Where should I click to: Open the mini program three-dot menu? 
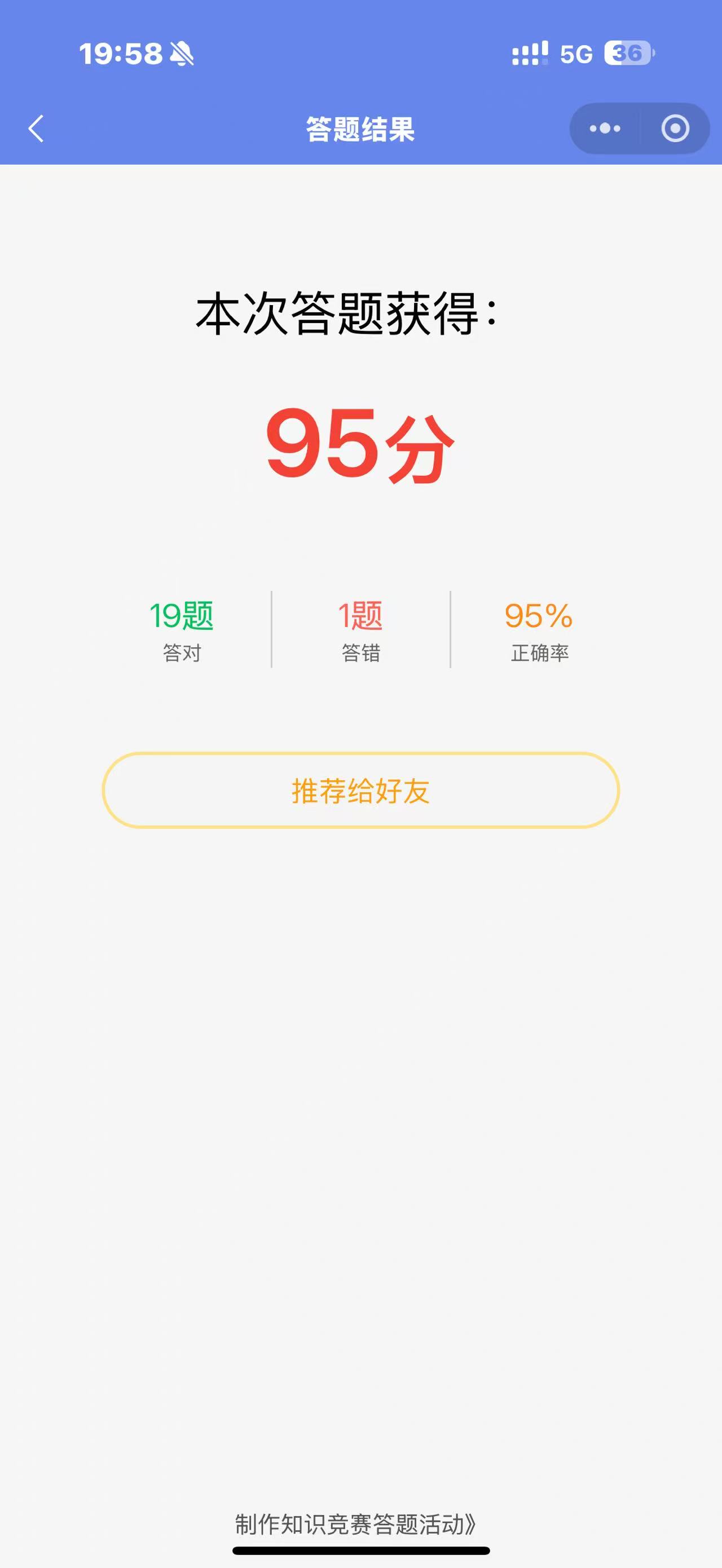(x=605, y=129)
